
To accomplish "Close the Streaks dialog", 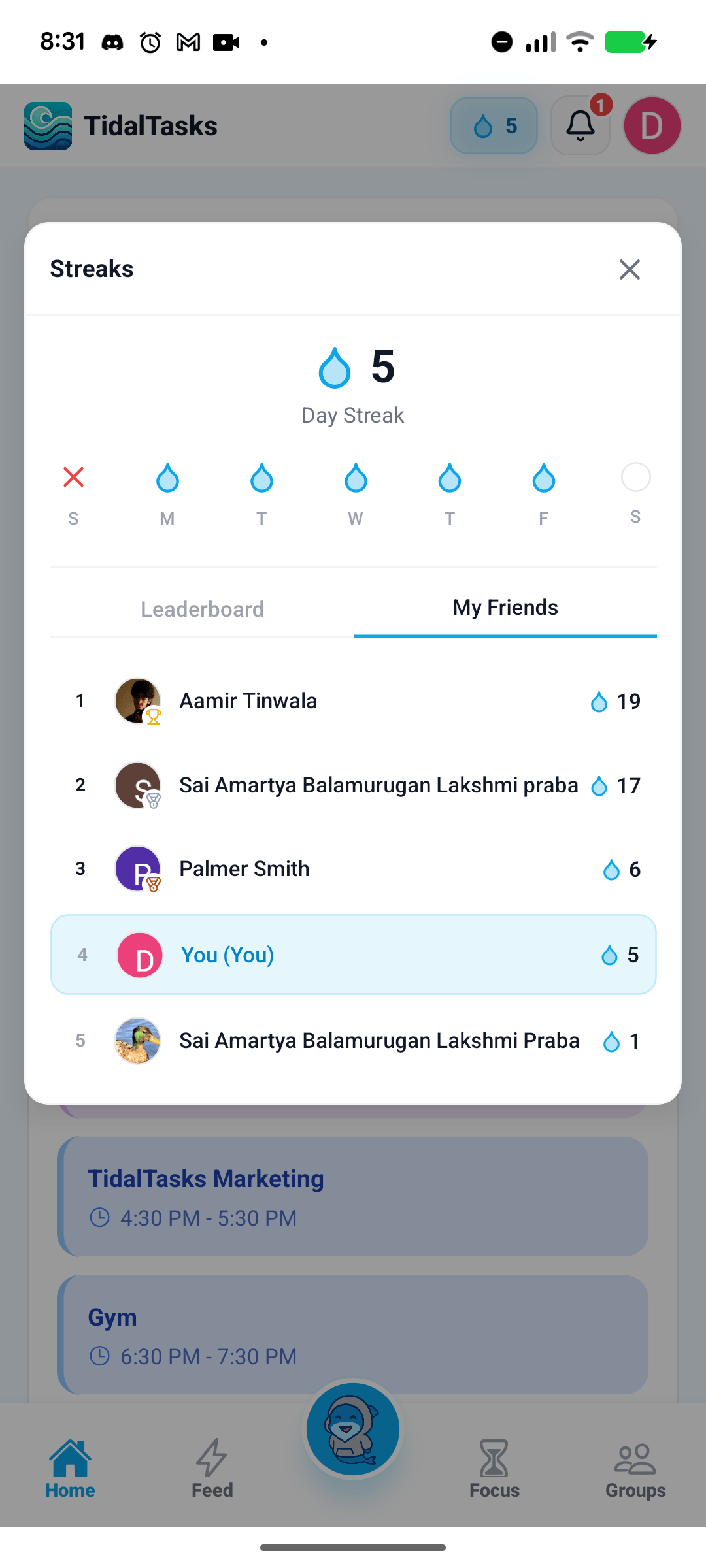I will click(630, 269).
